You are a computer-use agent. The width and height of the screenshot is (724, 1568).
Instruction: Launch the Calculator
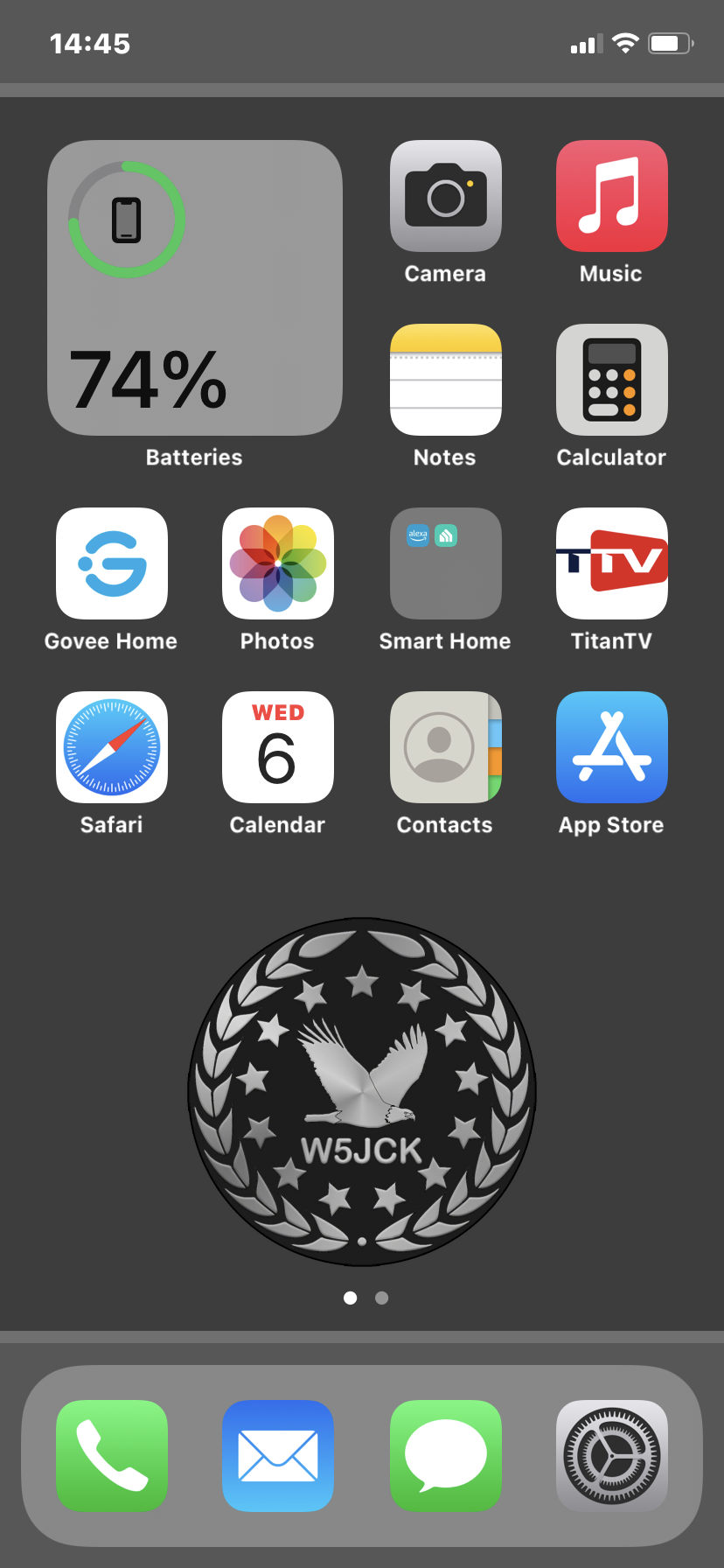pos(611,381)
